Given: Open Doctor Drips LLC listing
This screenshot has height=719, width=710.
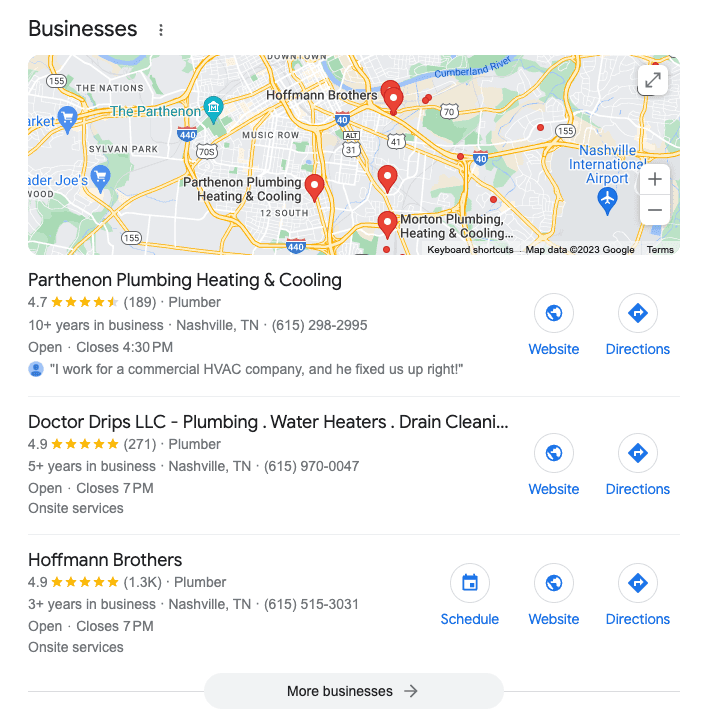Looking at the screenshot, I should 267,422.
